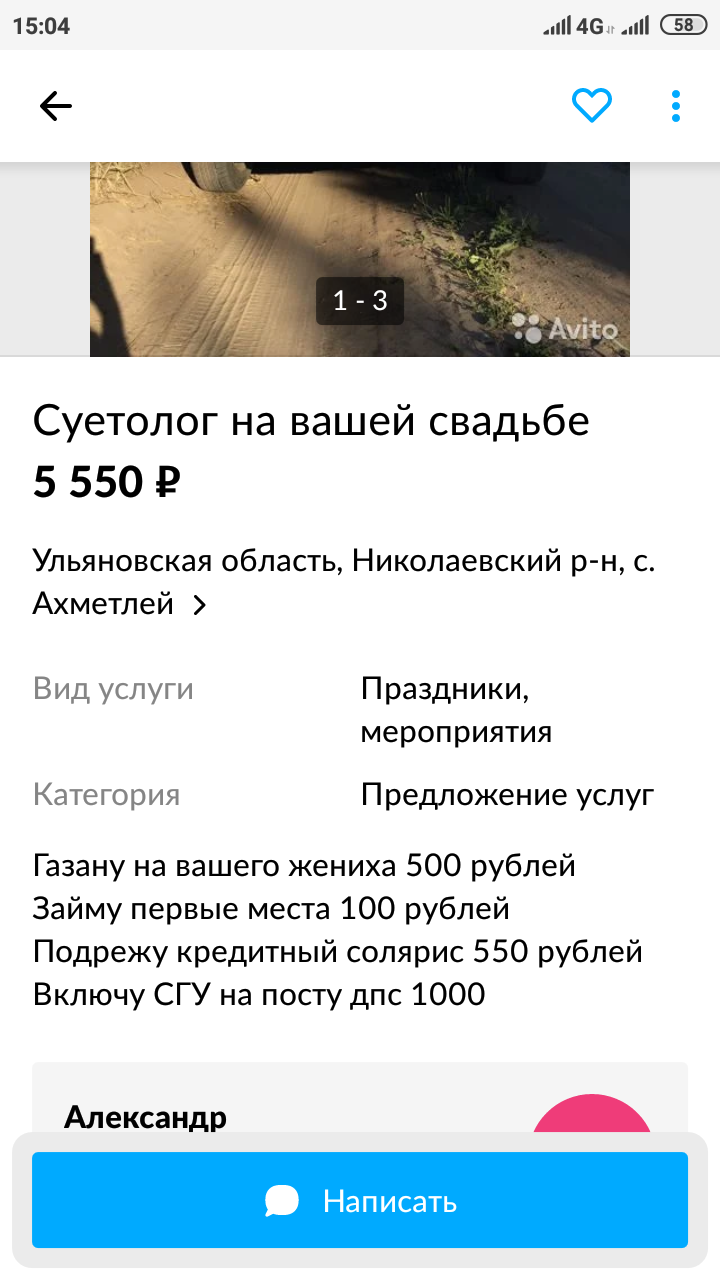The height and width of the screenshot is (1280, 720).
Task: Open the listing photo gallery
Action: (360, 258)
